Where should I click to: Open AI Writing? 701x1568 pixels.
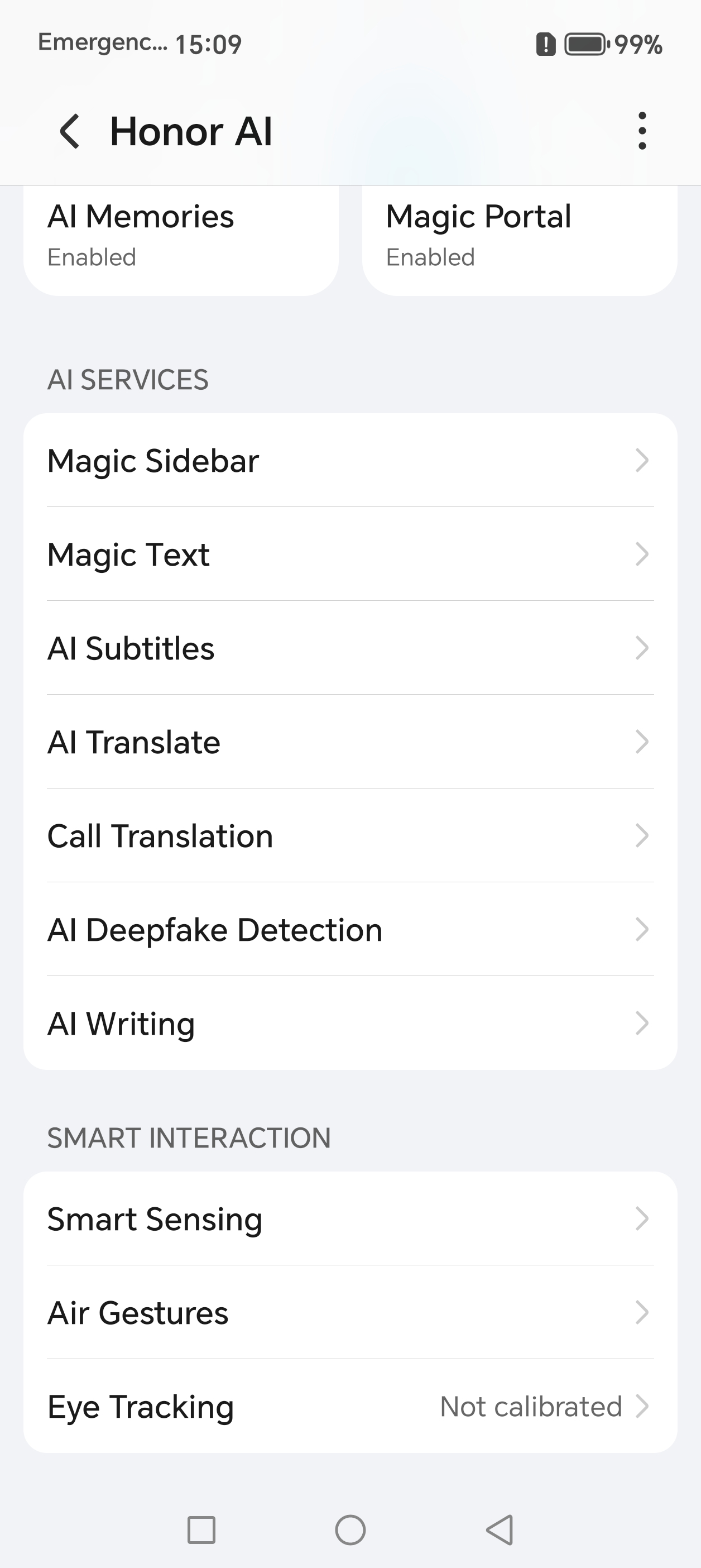tap(350, 1023)
